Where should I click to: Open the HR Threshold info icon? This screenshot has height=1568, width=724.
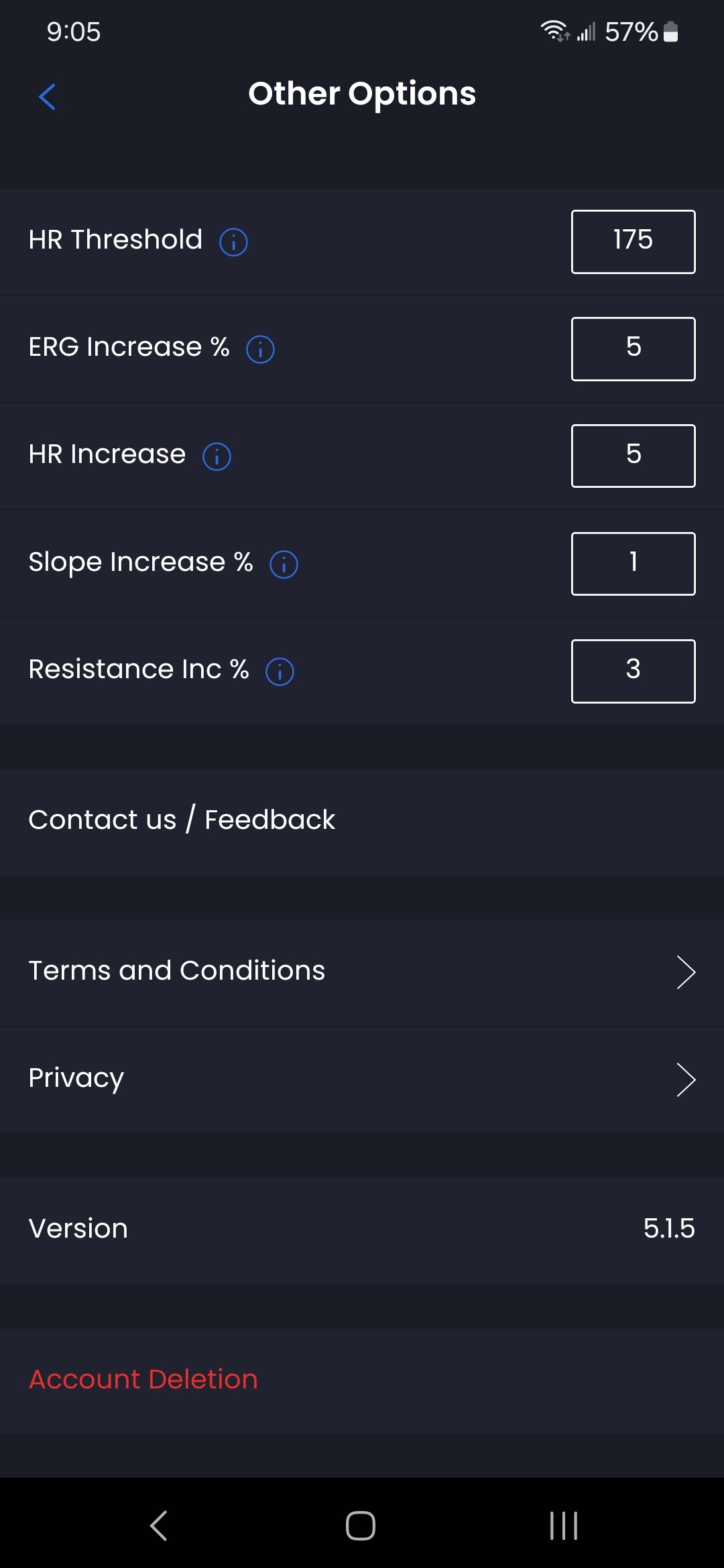click(x=233, y=242)
